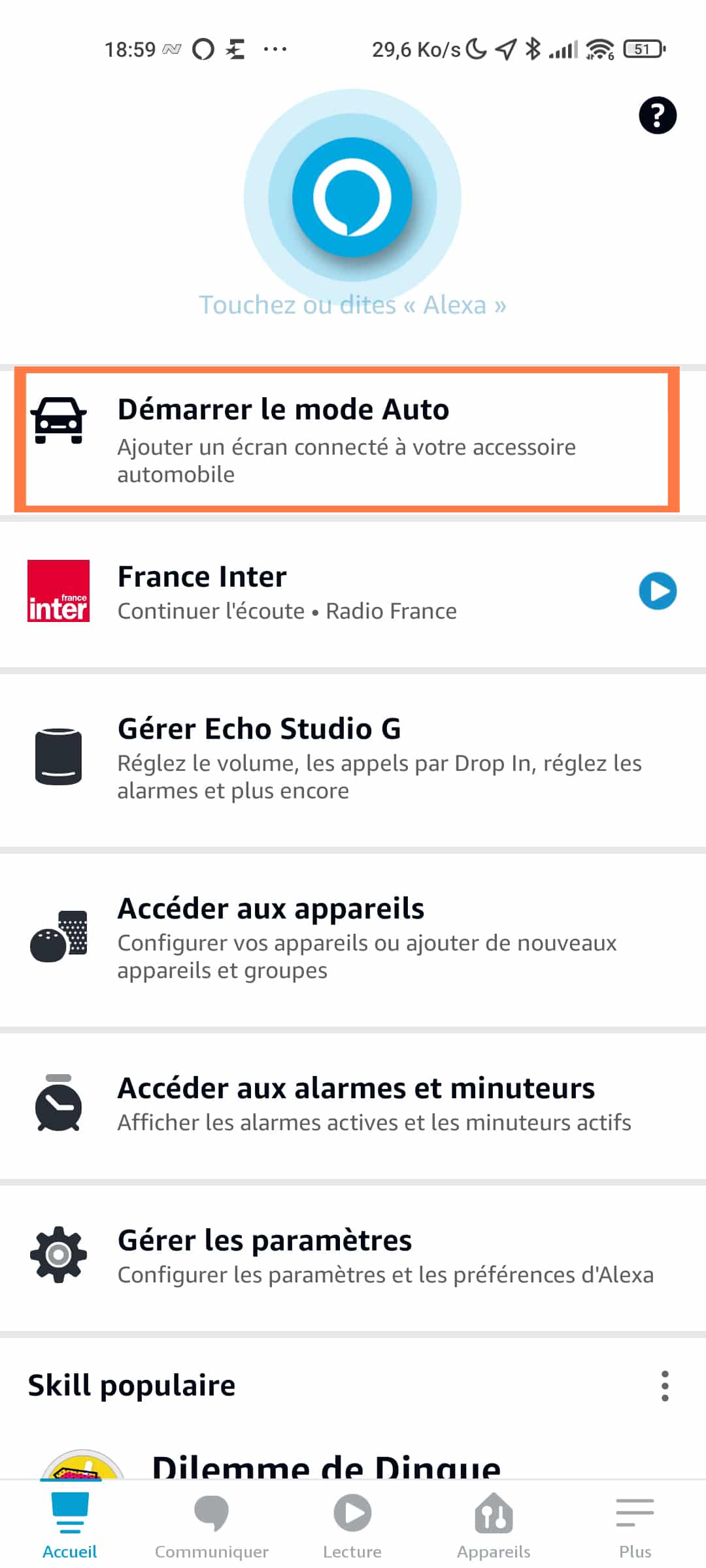Screen dimensions: 706x1568
Task: Open Démarrer le mode Auto
Action: tap(347, 439)
